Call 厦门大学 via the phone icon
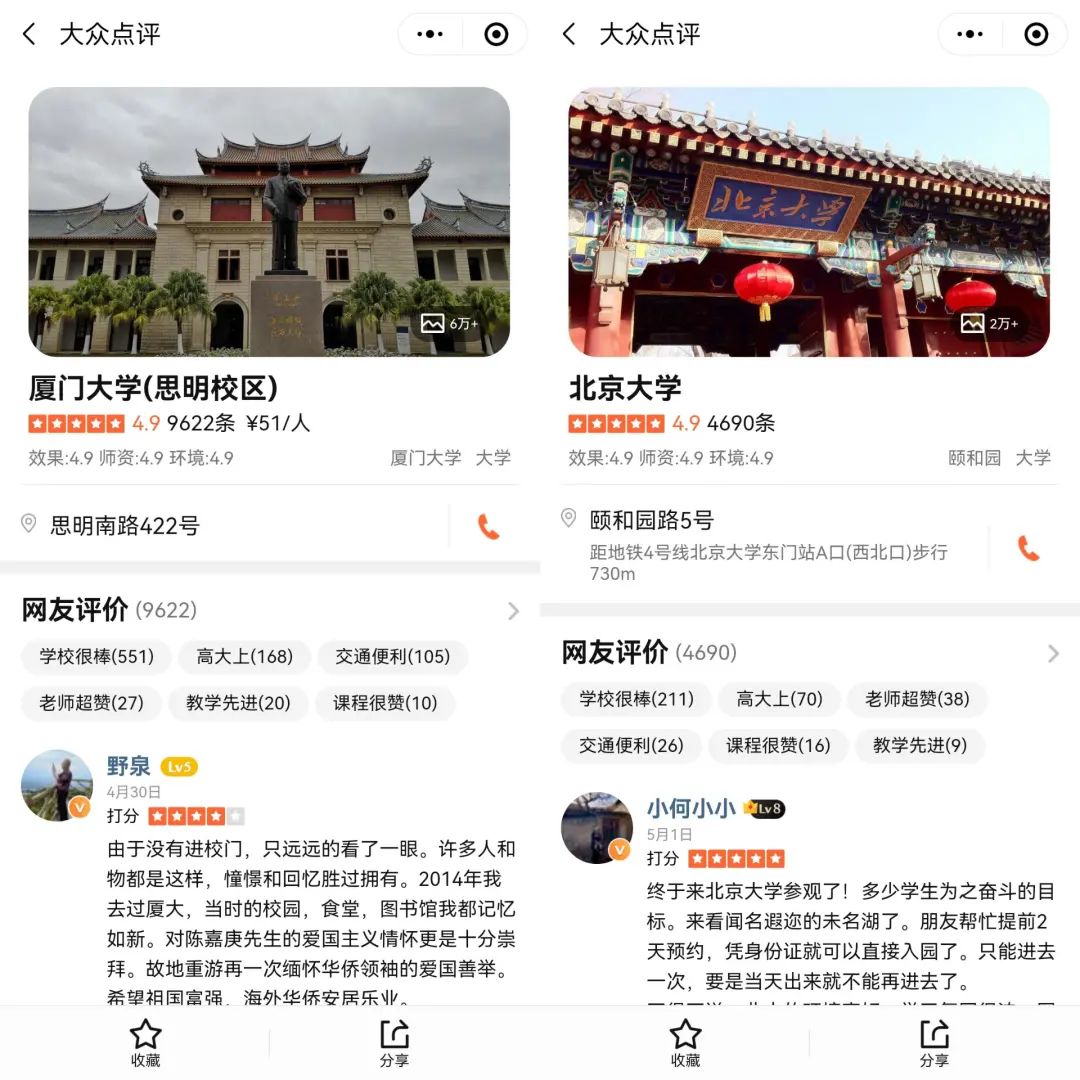This screenshot has width=1080, height=1080. coord(488,526)
